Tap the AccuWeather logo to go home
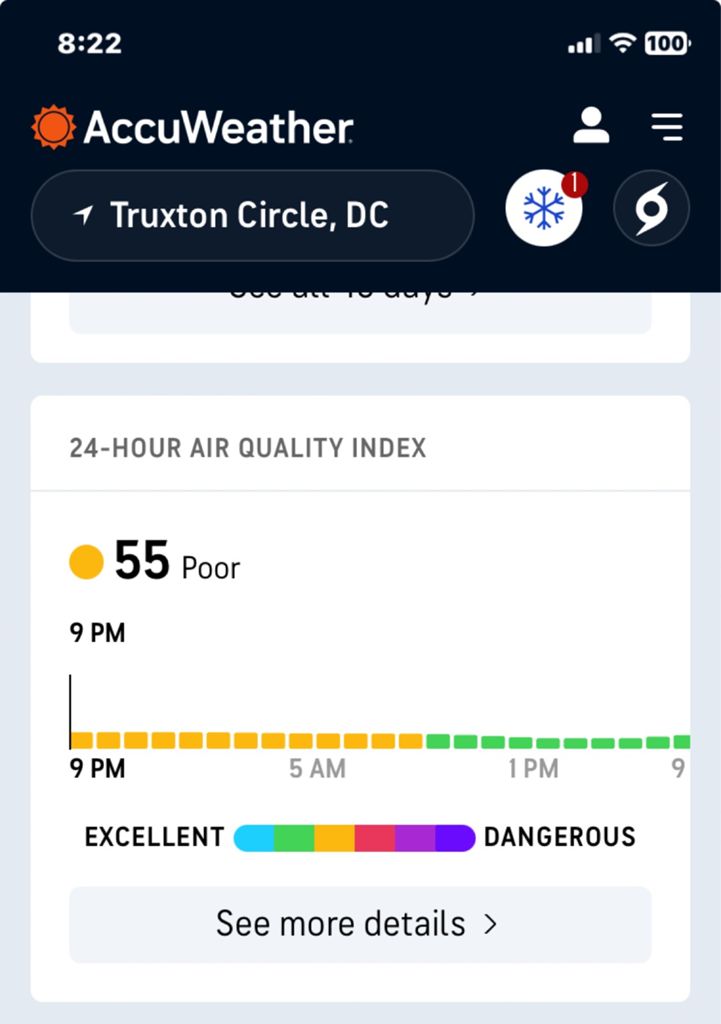This screenshot has height=1024, width=721. pos(192,127)
